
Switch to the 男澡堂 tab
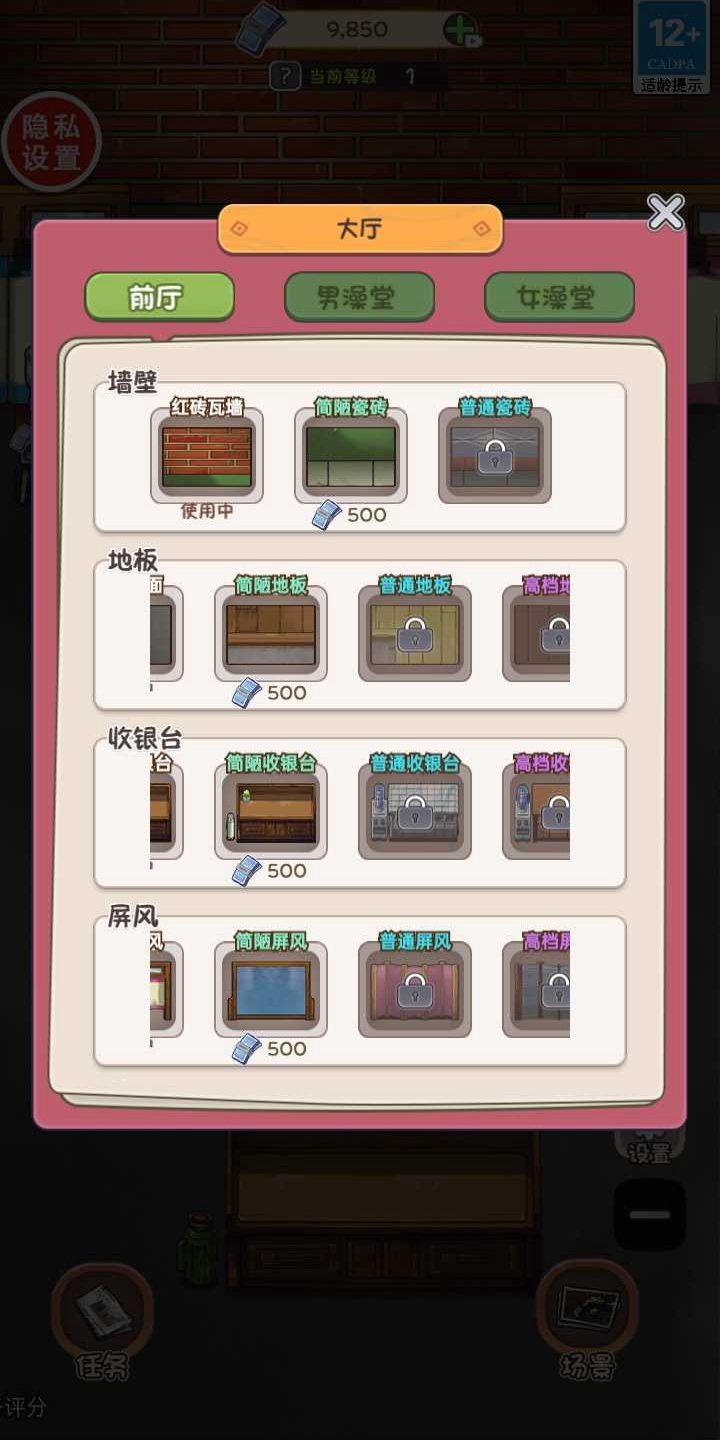[x=359, y=295]
